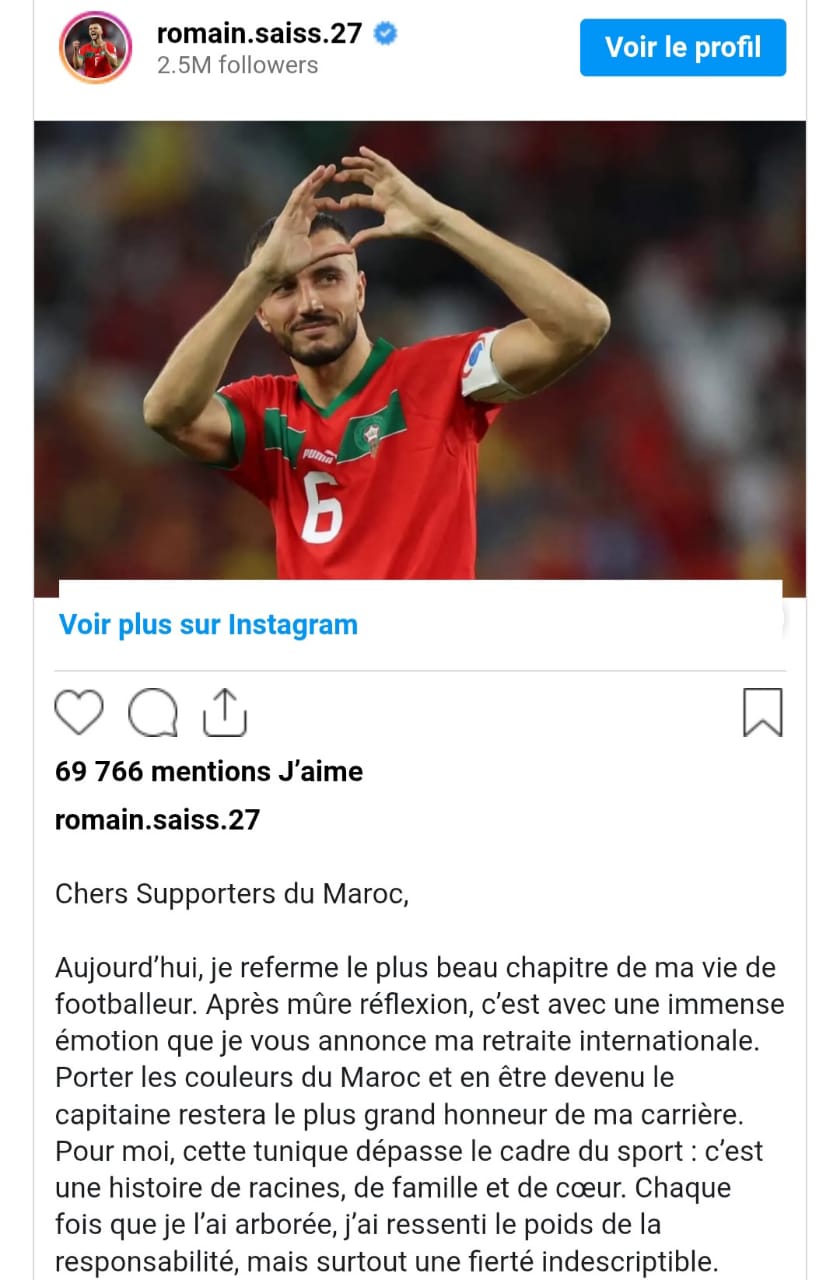Open the Voir plus sur Instagram link

click(x=208, y=625)
